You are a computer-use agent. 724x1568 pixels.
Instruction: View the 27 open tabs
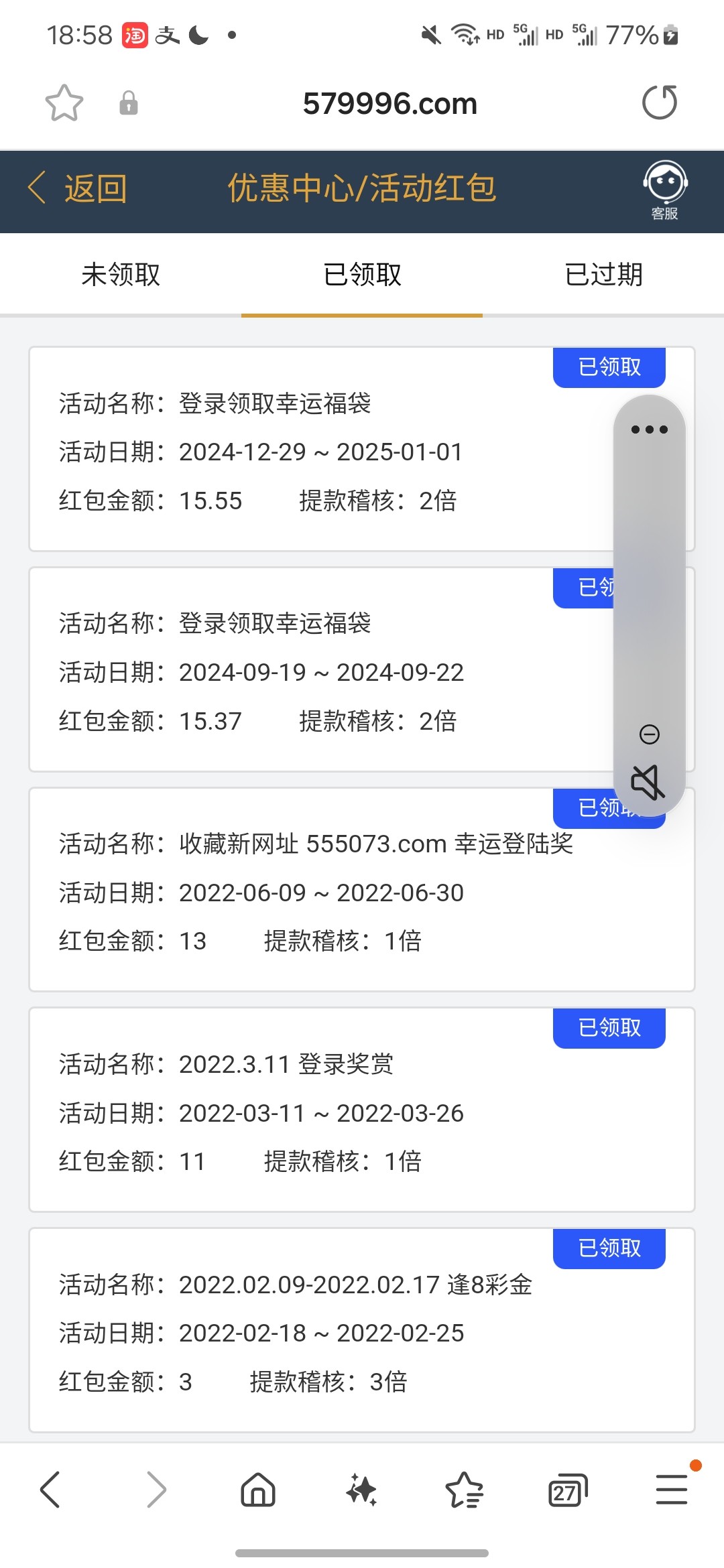coord(568,1490)
